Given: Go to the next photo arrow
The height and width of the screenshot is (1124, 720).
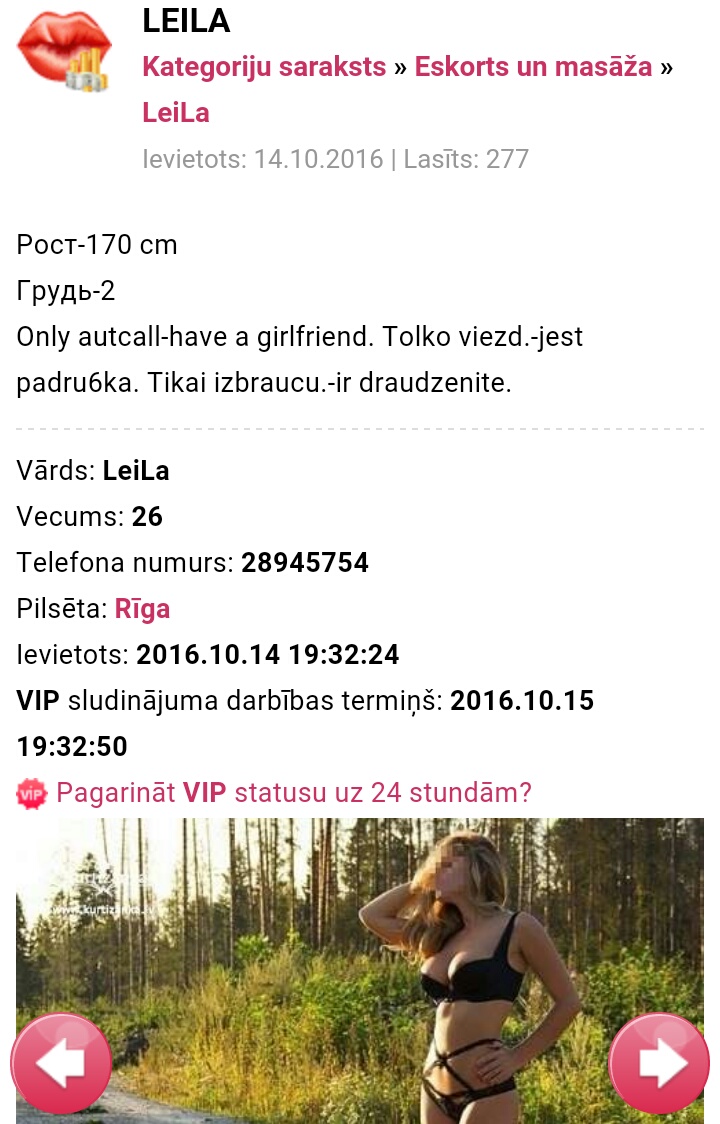Looking at the screenshot, I should (x=658, y=1064).
